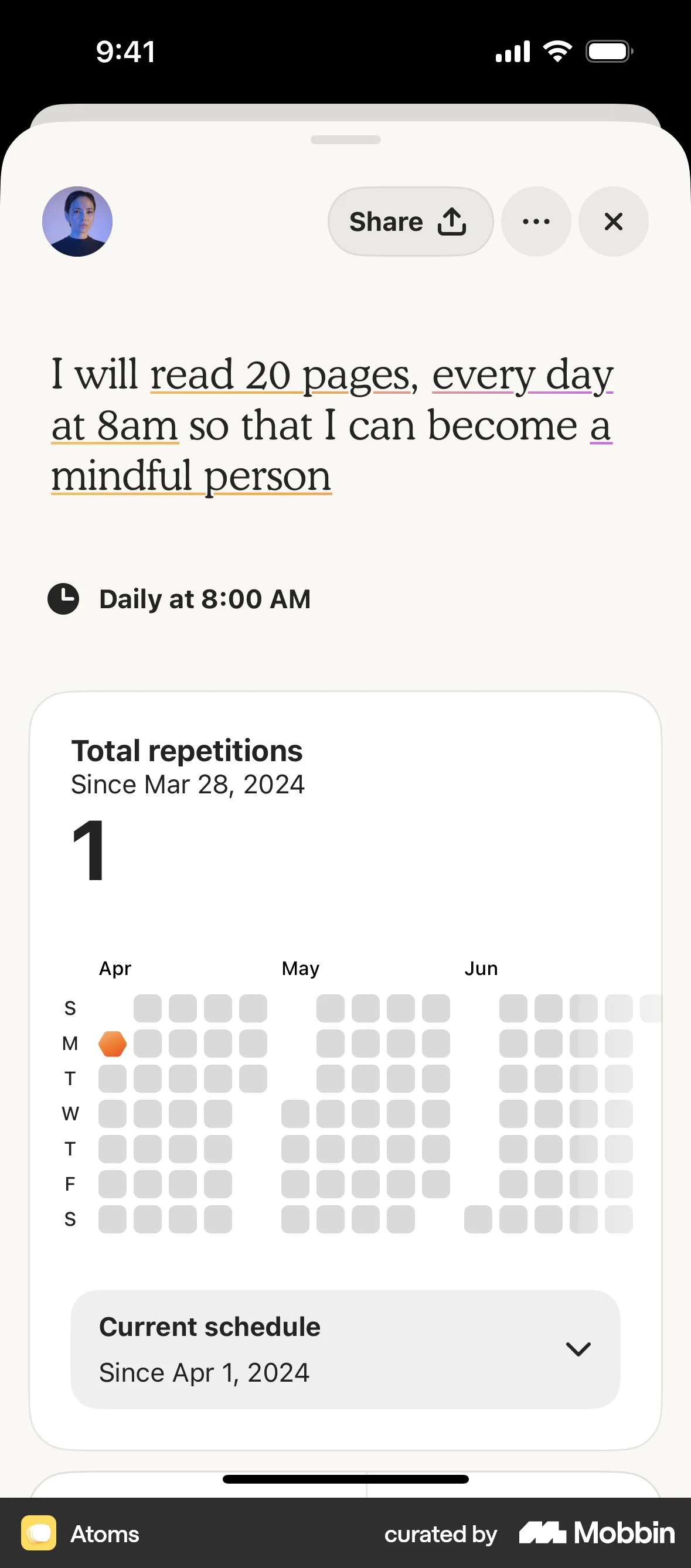The height and width of the screenshot is (1568, 691).
Task: Tap the share upload icon
Action: [451, 221]
